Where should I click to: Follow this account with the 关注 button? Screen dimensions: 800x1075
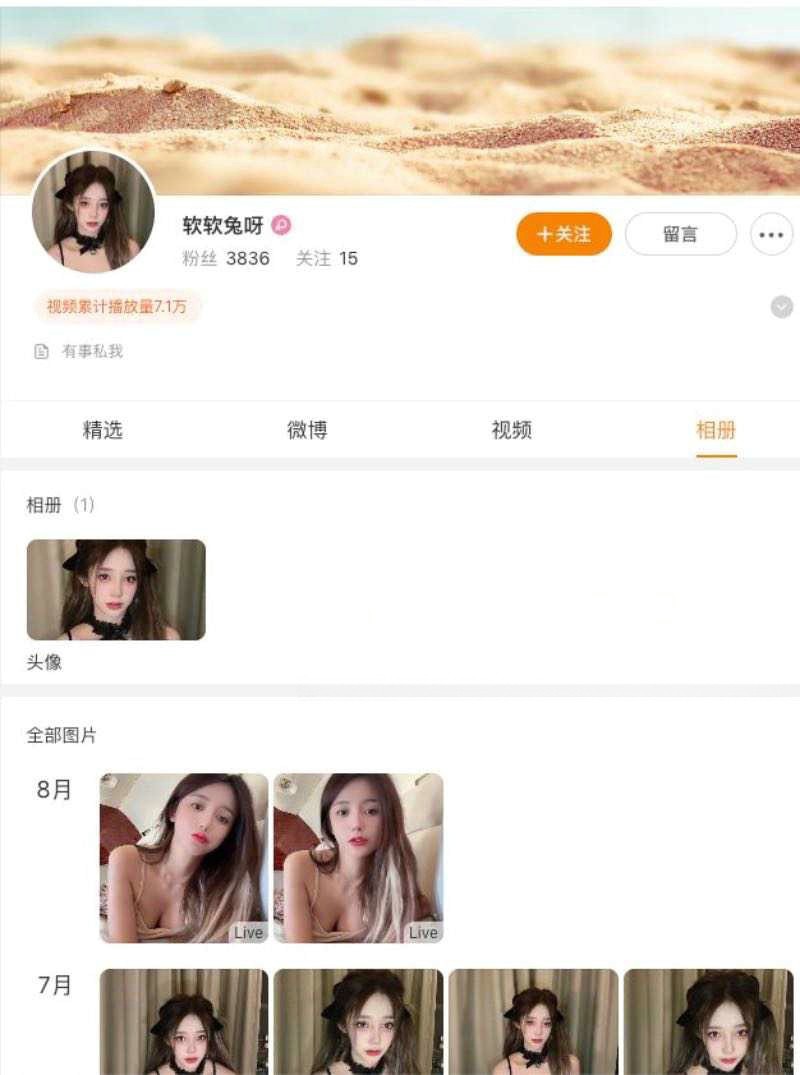tap(563, 234)
